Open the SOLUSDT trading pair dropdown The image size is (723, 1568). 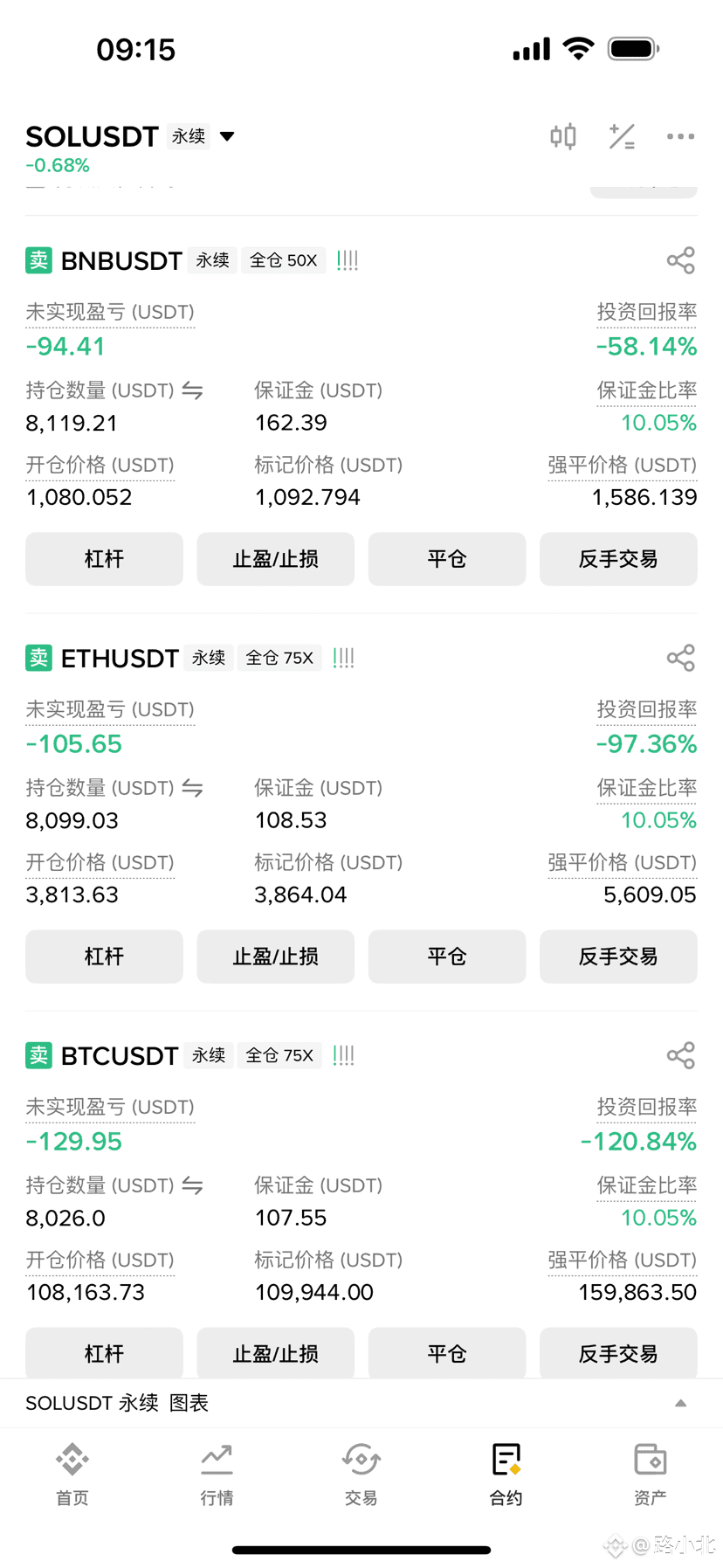click(227, 136)
